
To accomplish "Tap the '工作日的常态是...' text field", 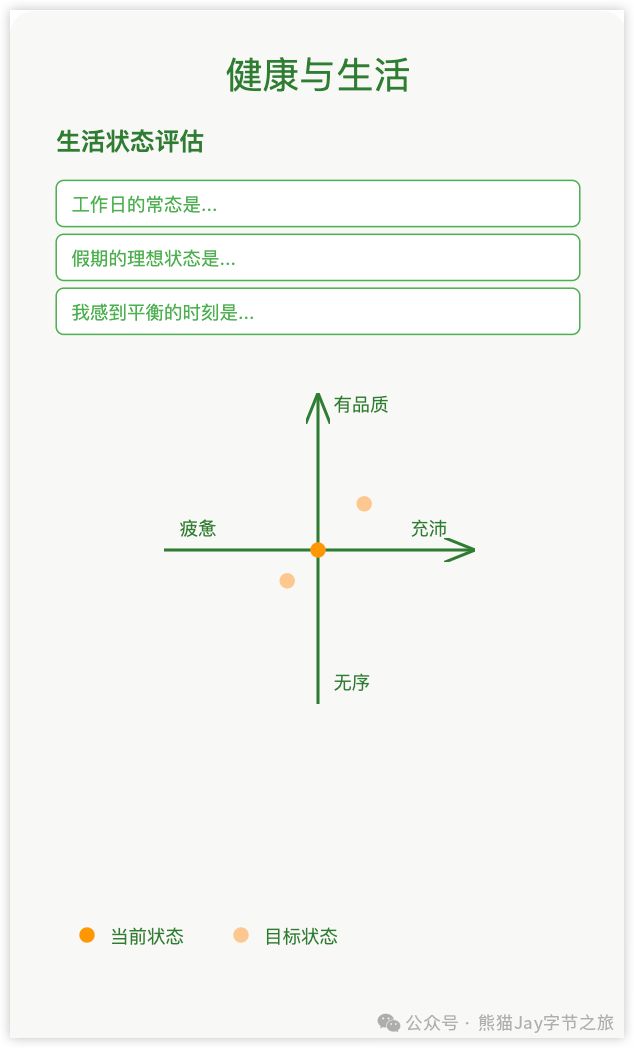I will (317, 204).
